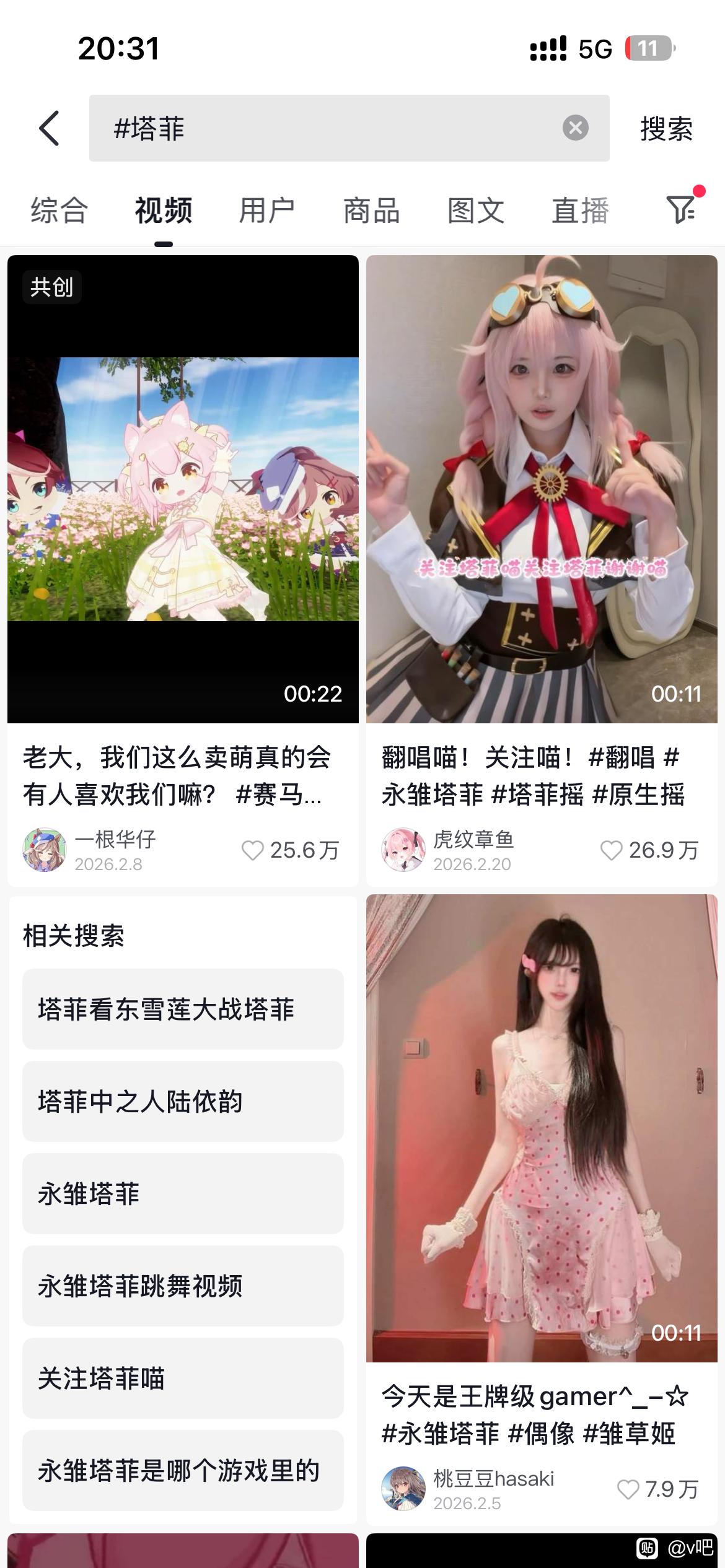Select related search 永雏塔菲跳舞视频
Viewport: 725px width, 1568px height.
(x=183, y=1286)
